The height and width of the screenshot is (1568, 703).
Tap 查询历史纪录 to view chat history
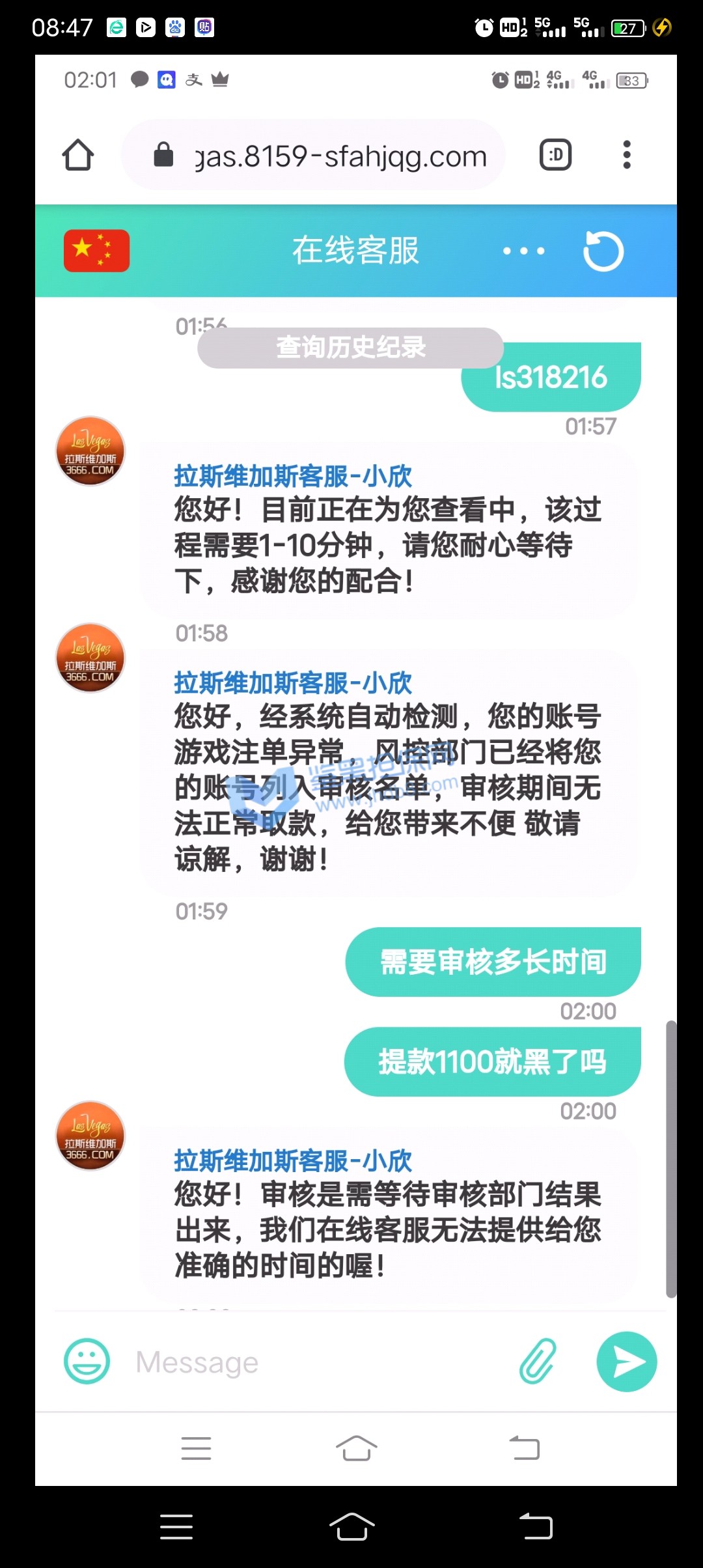click(350, 348)
